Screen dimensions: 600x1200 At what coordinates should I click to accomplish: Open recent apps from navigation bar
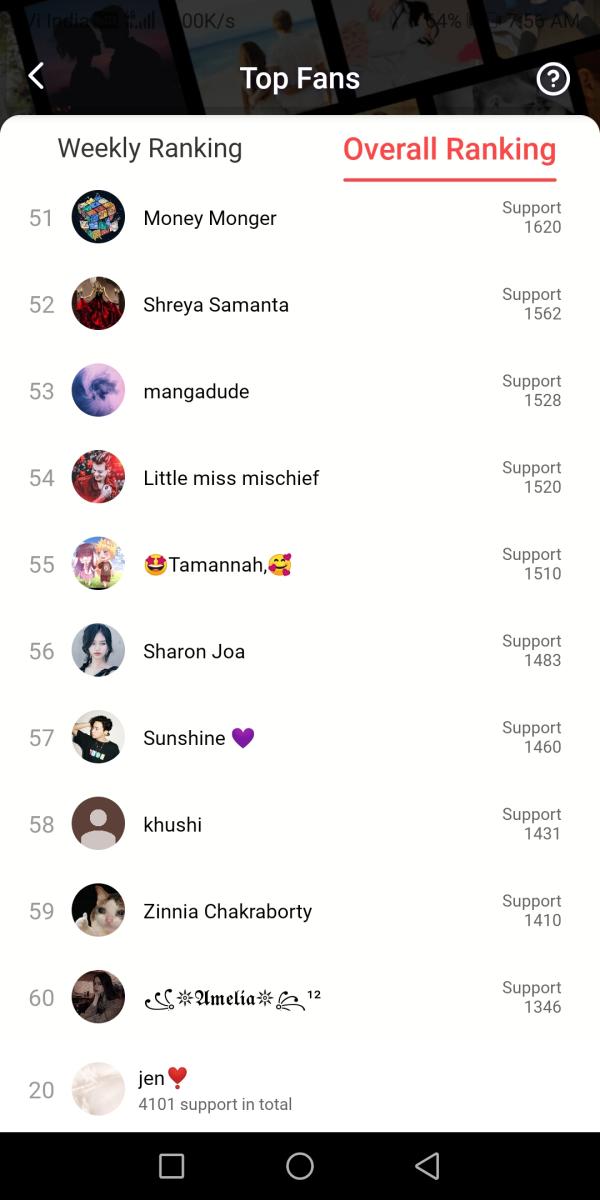tap(172, 1166)
